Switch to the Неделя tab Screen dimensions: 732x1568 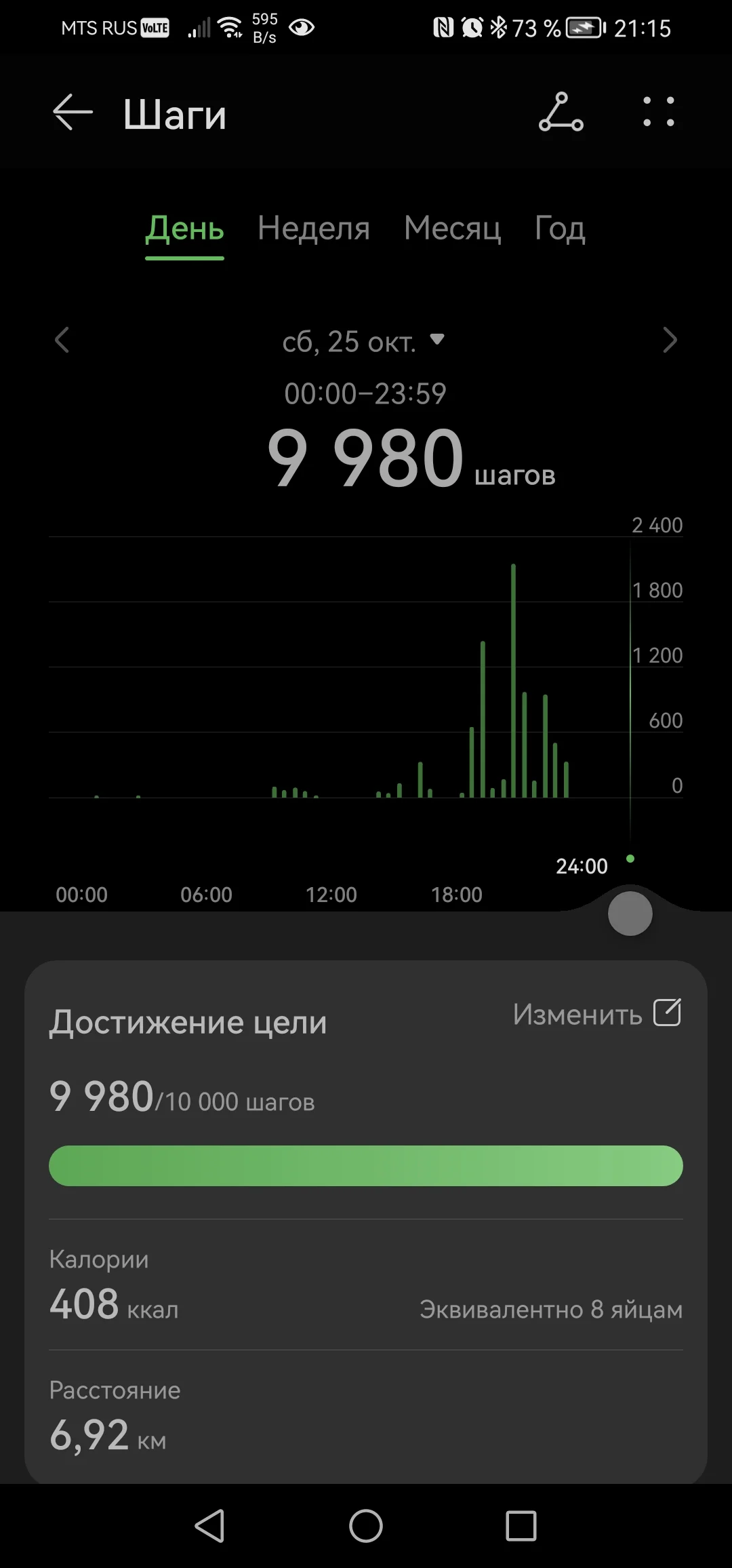click(313, 228)
